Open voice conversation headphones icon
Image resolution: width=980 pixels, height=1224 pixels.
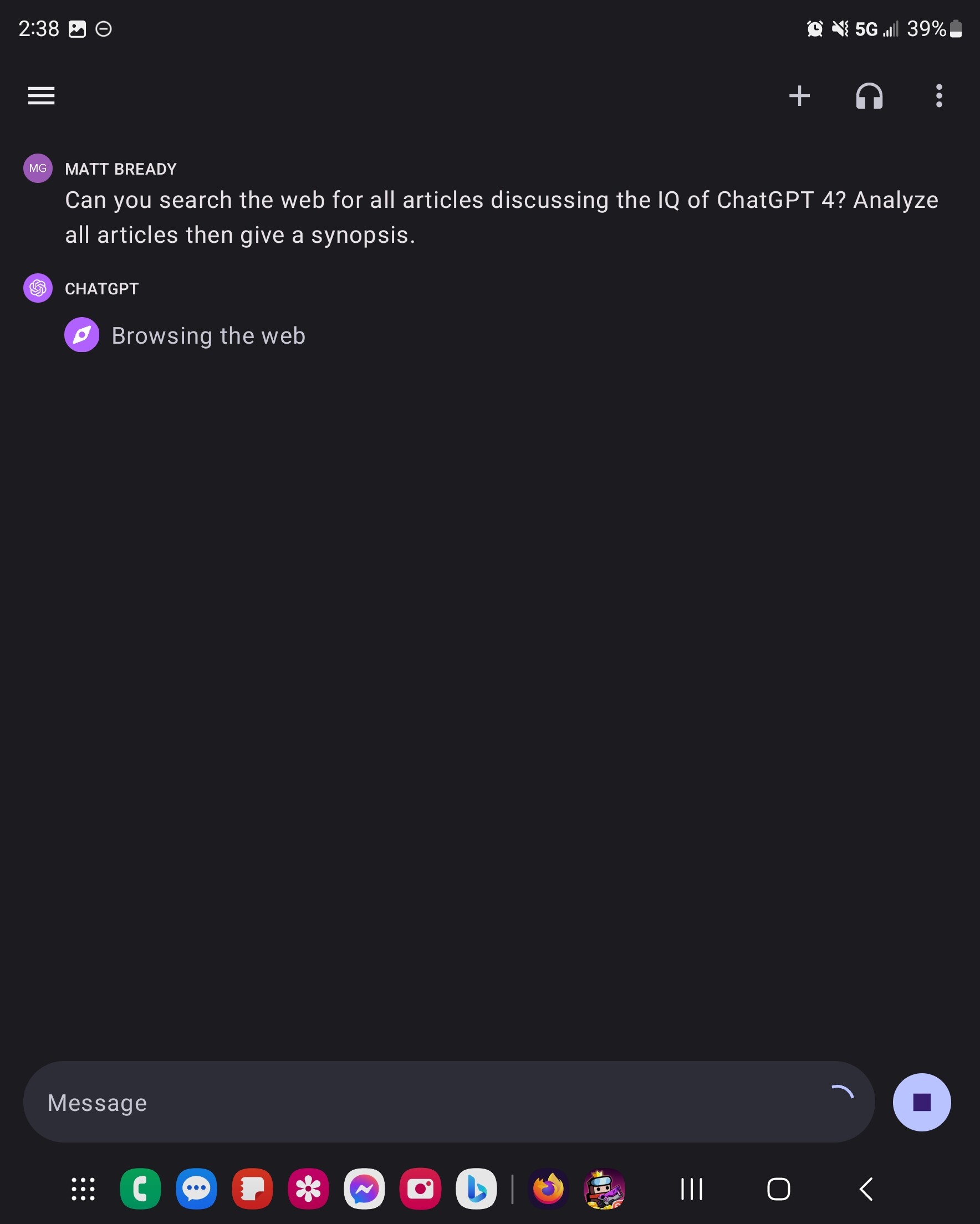869,95
